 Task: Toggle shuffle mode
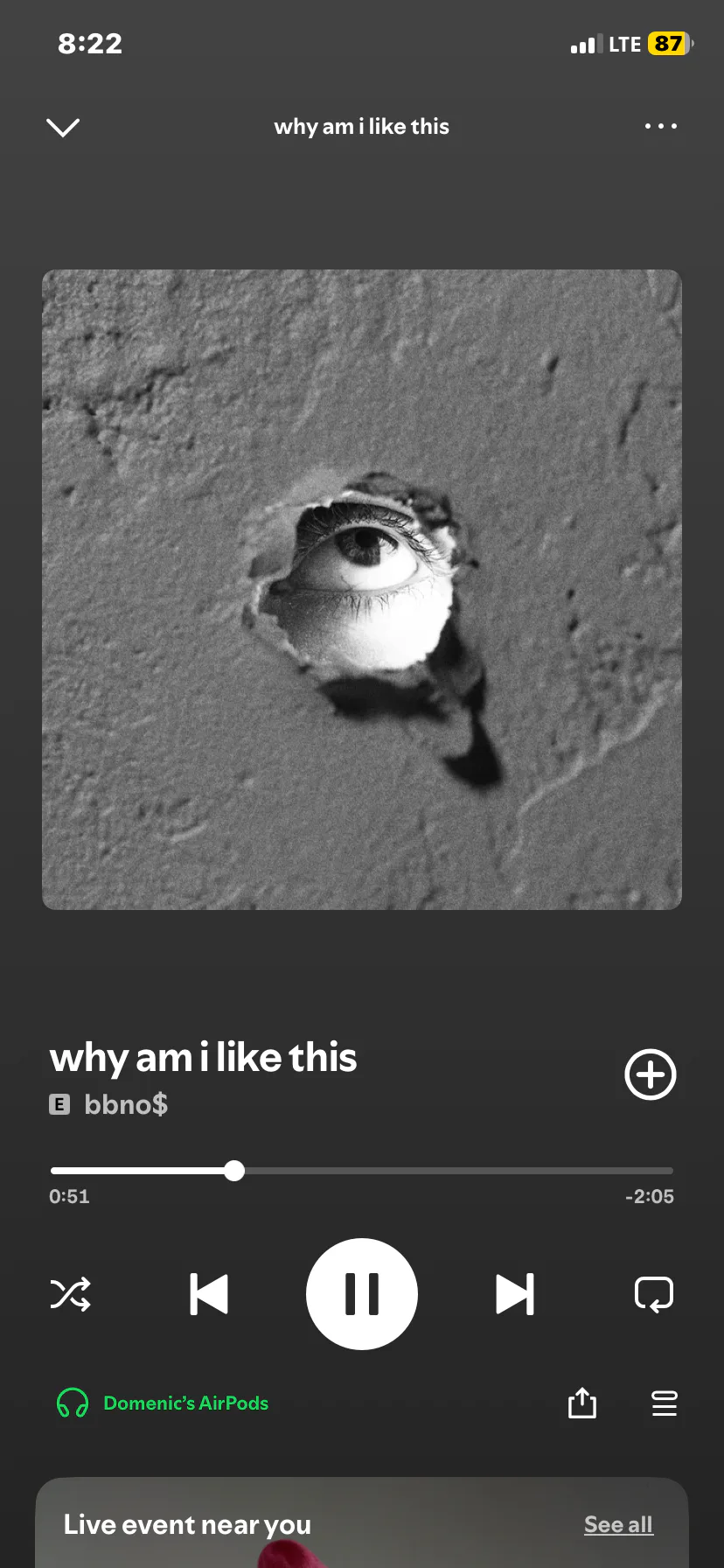click(x=70, y=1294)
